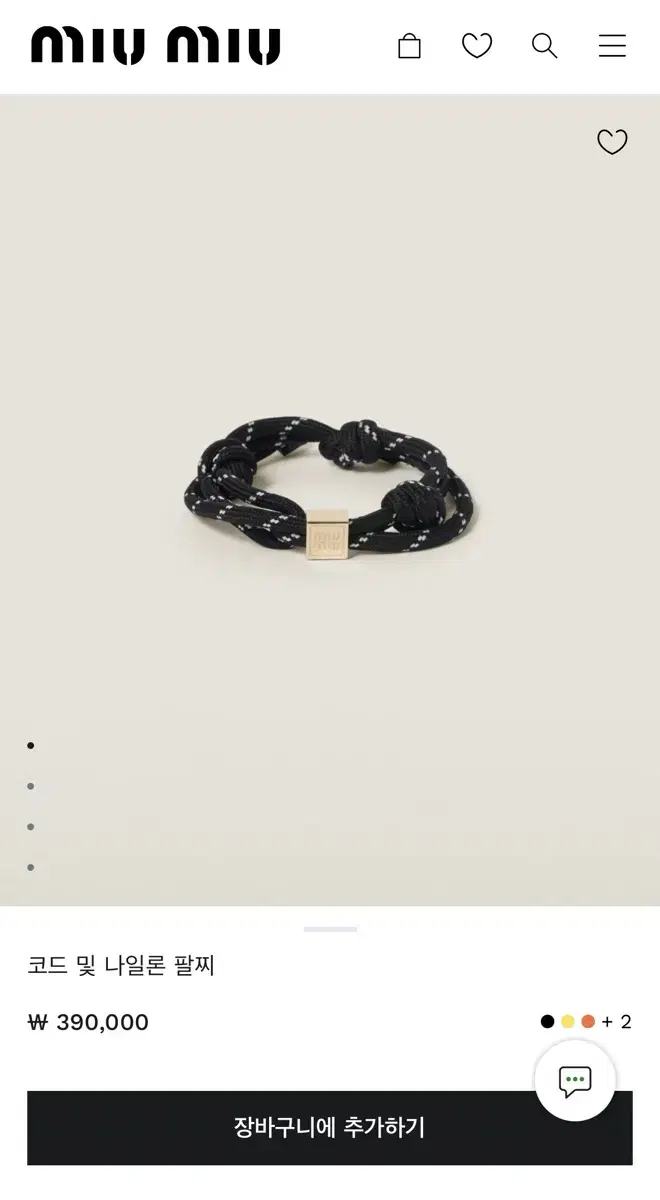Select the yellow color swatch
The height and width of the screenshot is (1200, 660).
568,1022
